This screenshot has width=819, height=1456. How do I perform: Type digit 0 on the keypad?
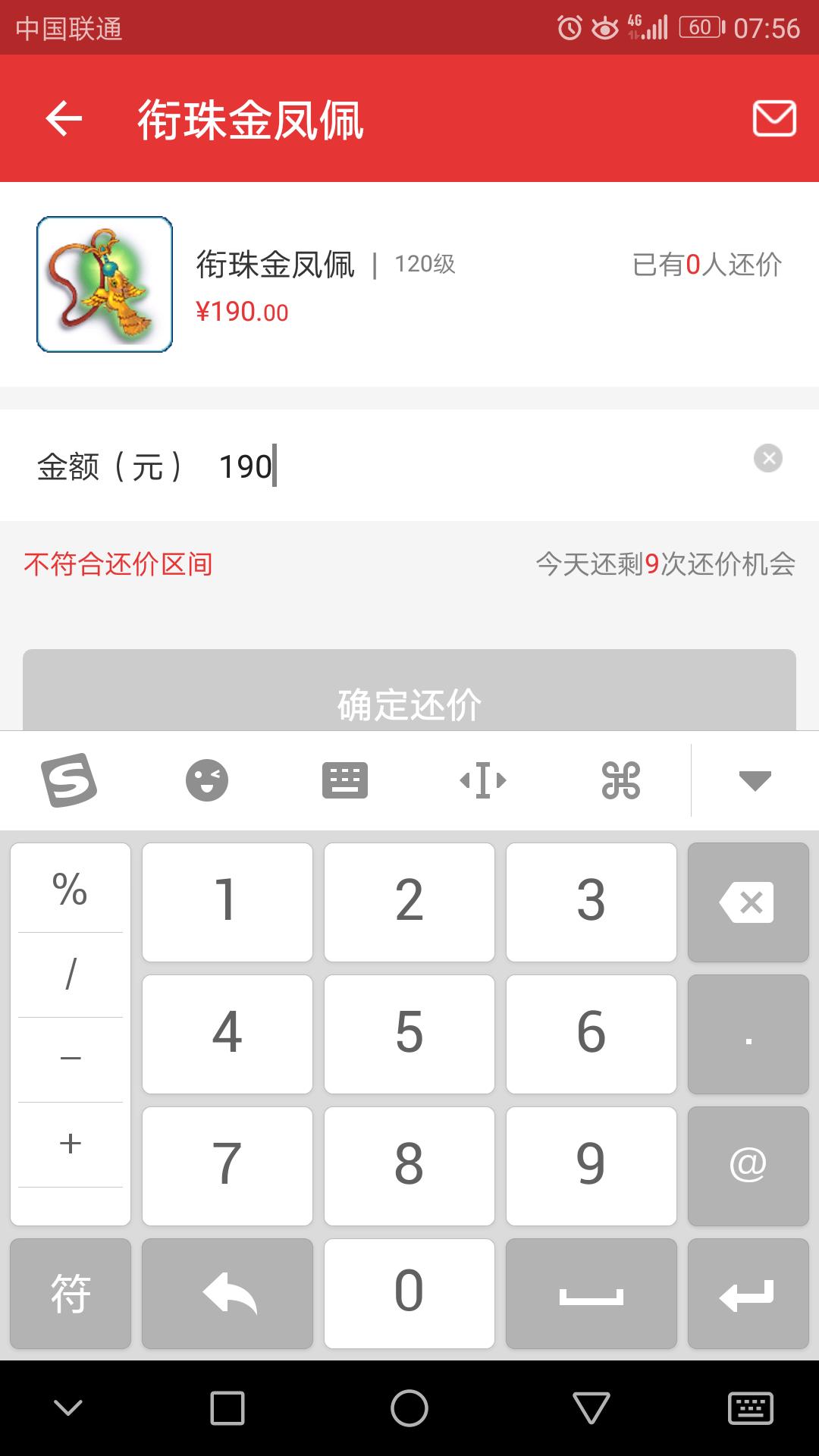tap(409, 1293)
